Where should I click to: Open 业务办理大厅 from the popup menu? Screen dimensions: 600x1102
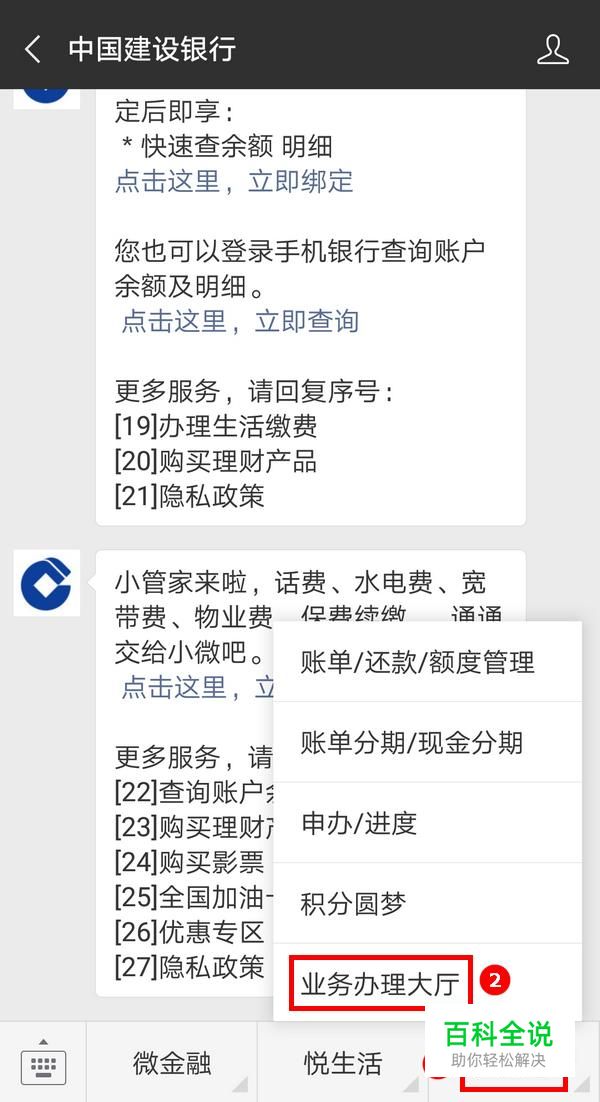[x=381, y=984]
